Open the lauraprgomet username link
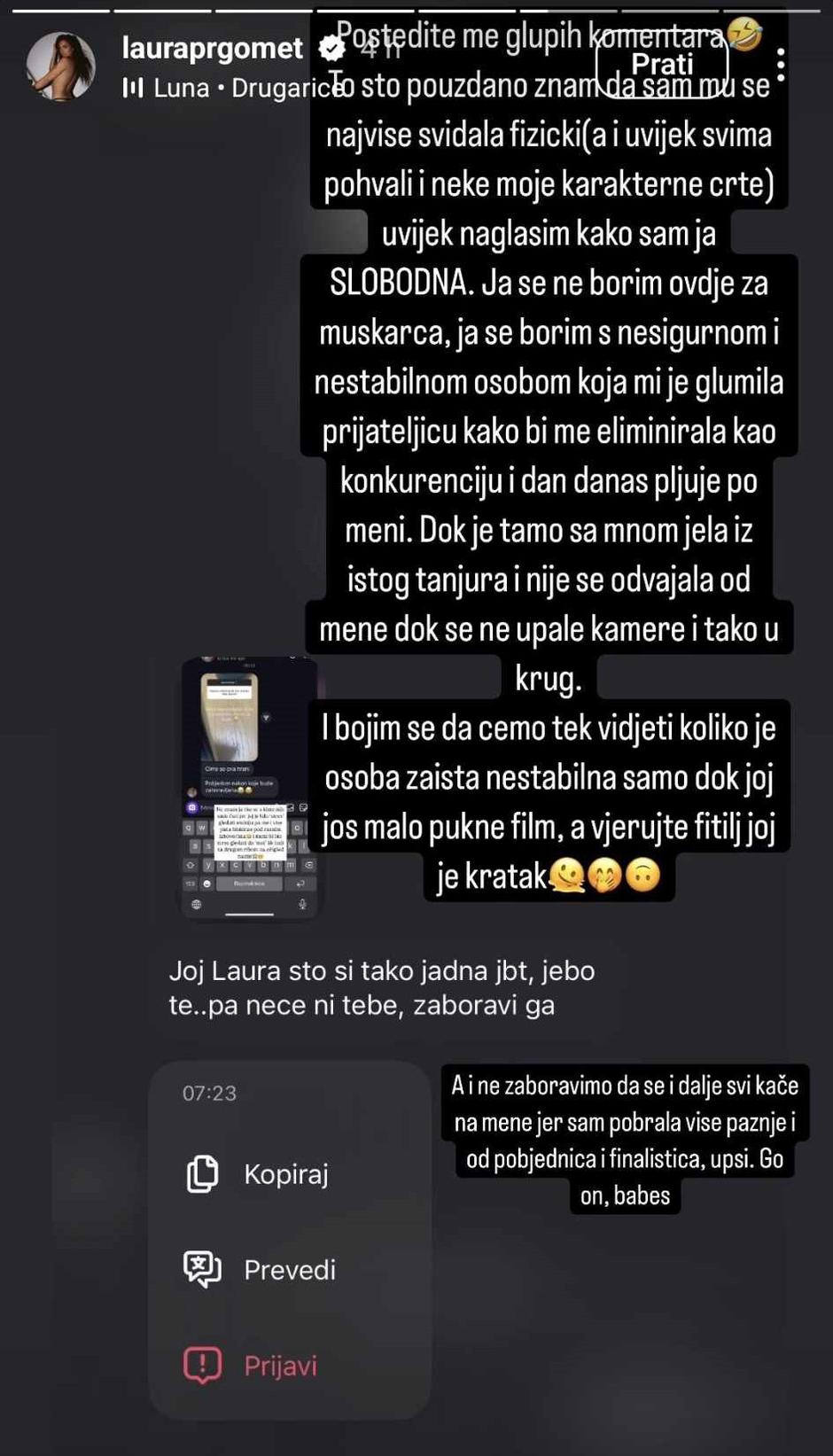Viewport: 833px width, 1456px height. point(212,48)
